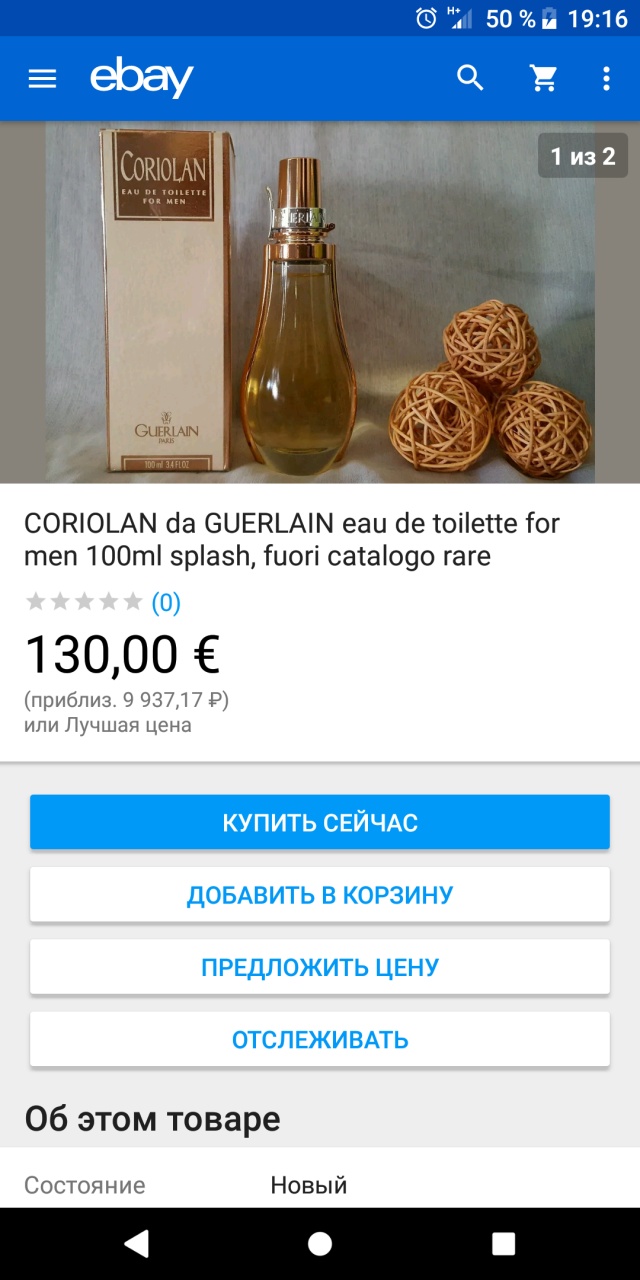This screenshot has height=1280, width=640.
Task: Tap ДОБАВИТЬ В КОРЗИНУ button
Action: point(320,895)
